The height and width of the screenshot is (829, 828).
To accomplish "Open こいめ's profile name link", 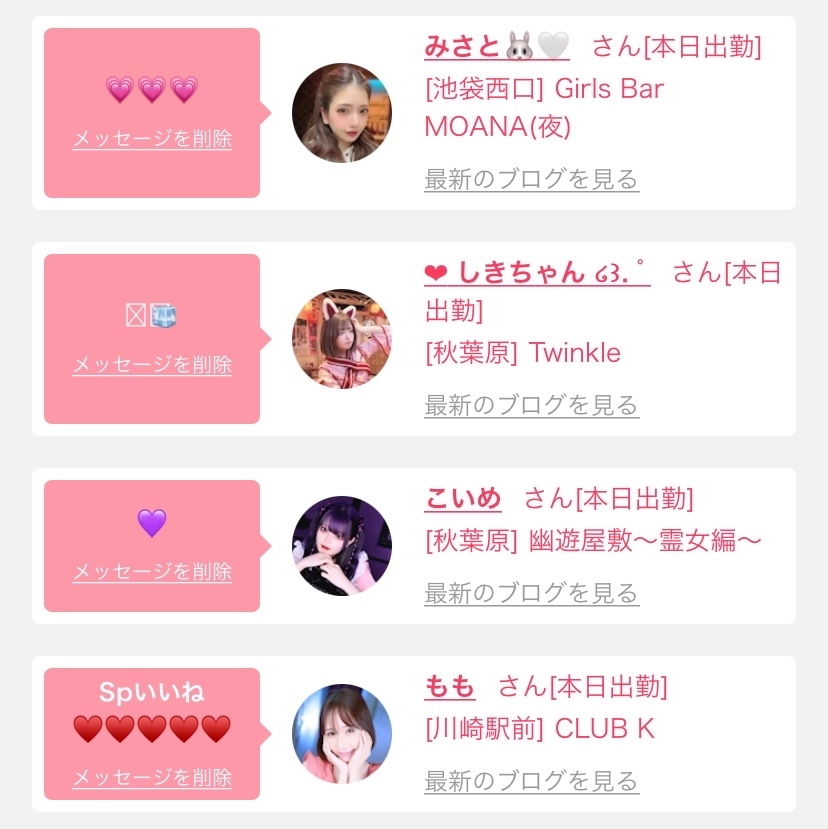I will click(463, 498).
